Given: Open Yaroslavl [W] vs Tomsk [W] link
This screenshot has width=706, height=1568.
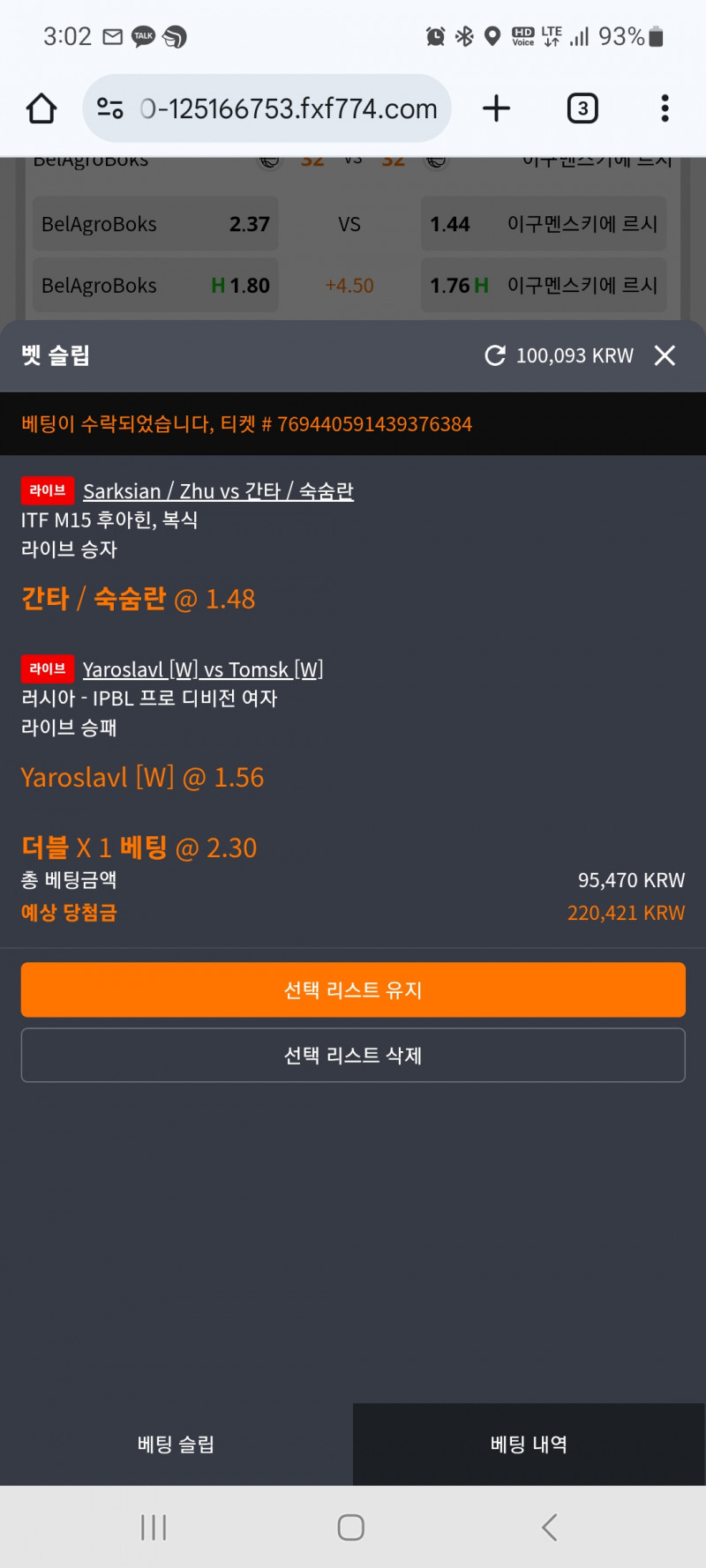Looking at the screenshot, I should click(202, 669).
